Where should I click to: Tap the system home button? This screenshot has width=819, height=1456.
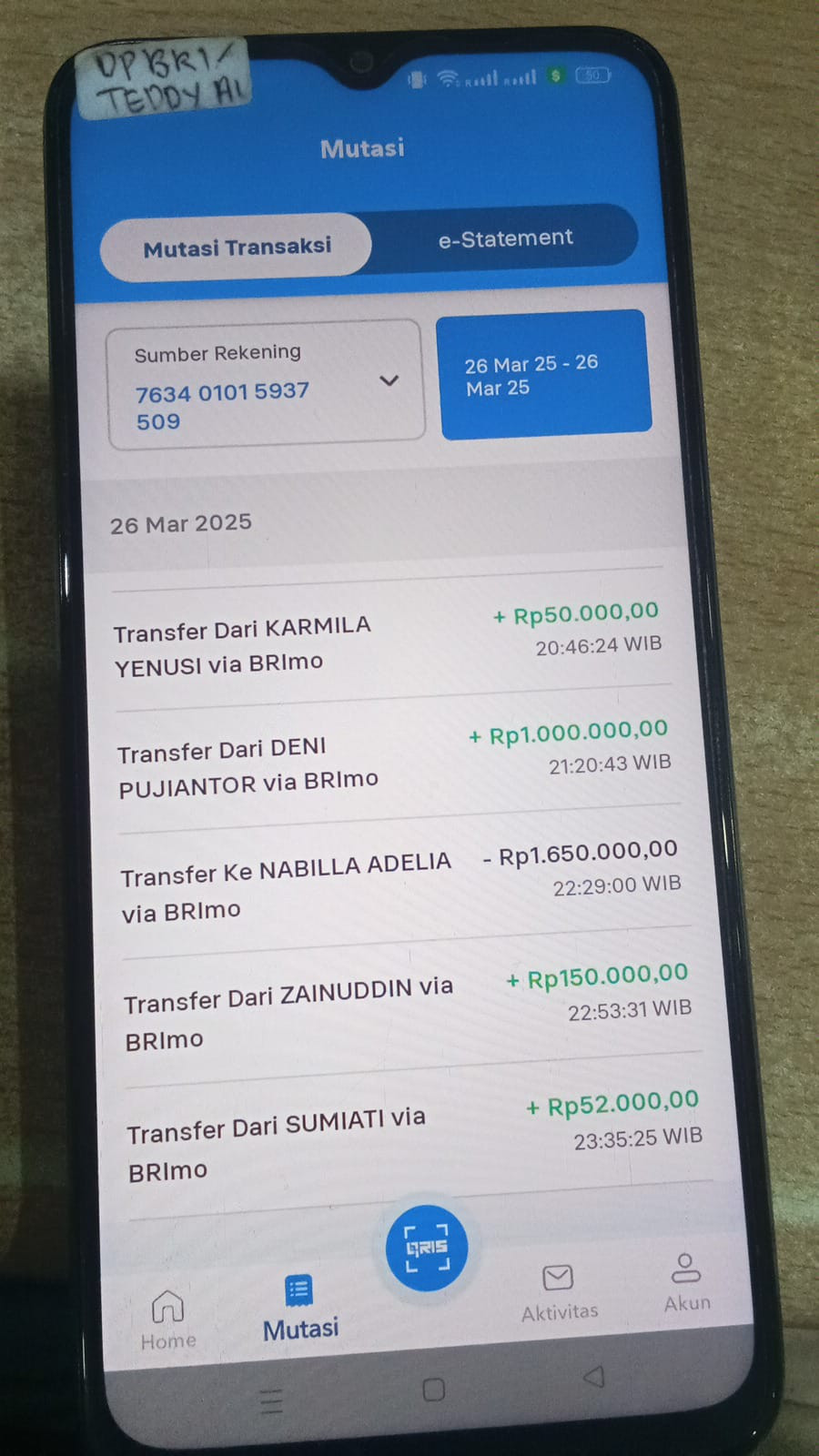(x=434, y=1390)
